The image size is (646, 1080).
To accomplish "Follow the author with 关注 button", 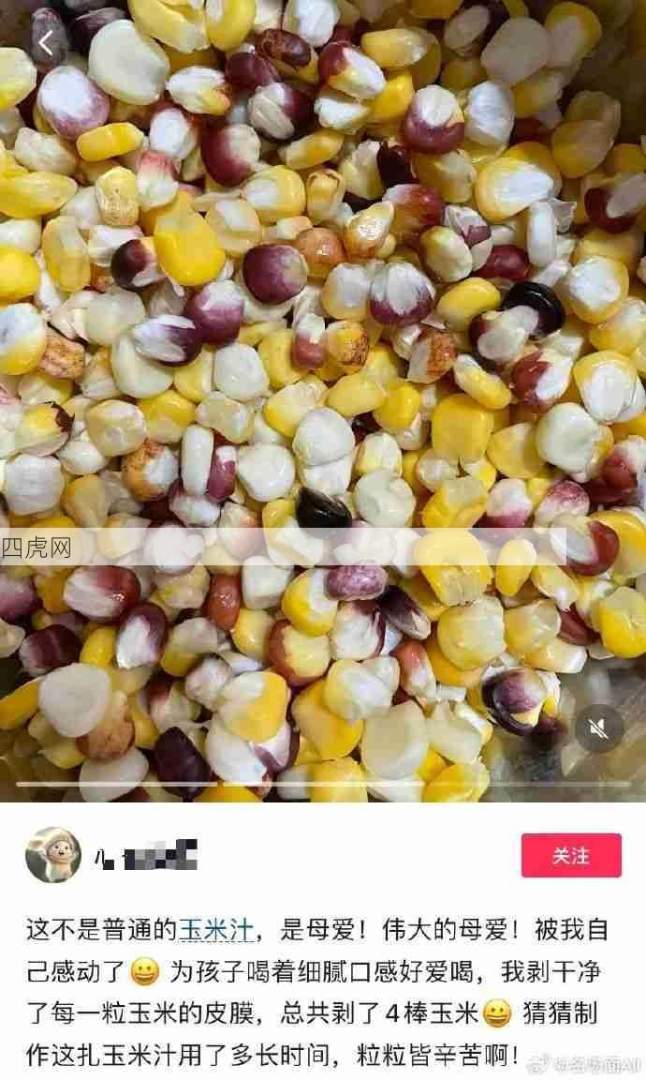I will click(571, 855).
